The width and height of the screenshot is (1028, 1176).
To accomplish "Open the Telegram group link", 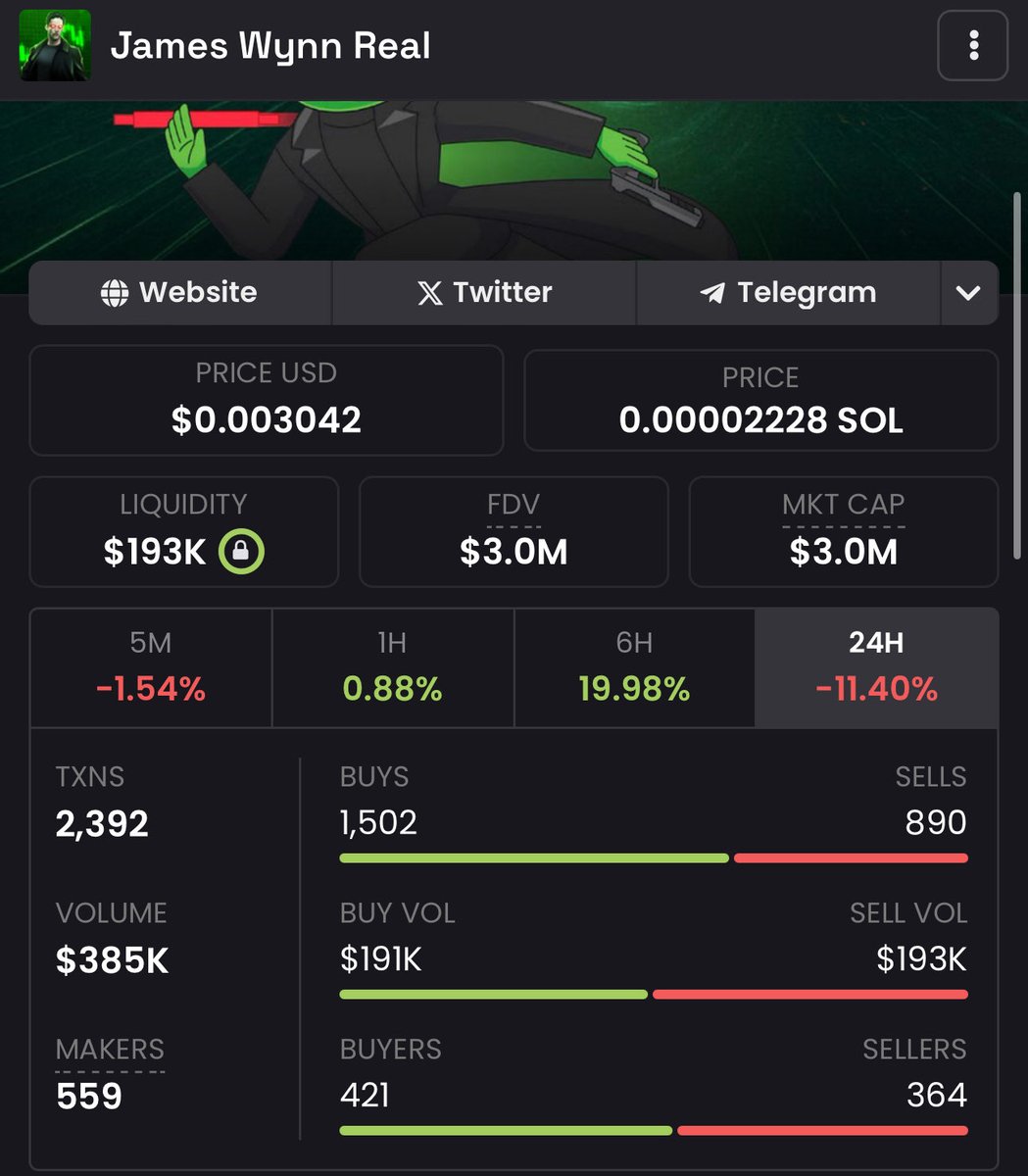I will 788,292.
